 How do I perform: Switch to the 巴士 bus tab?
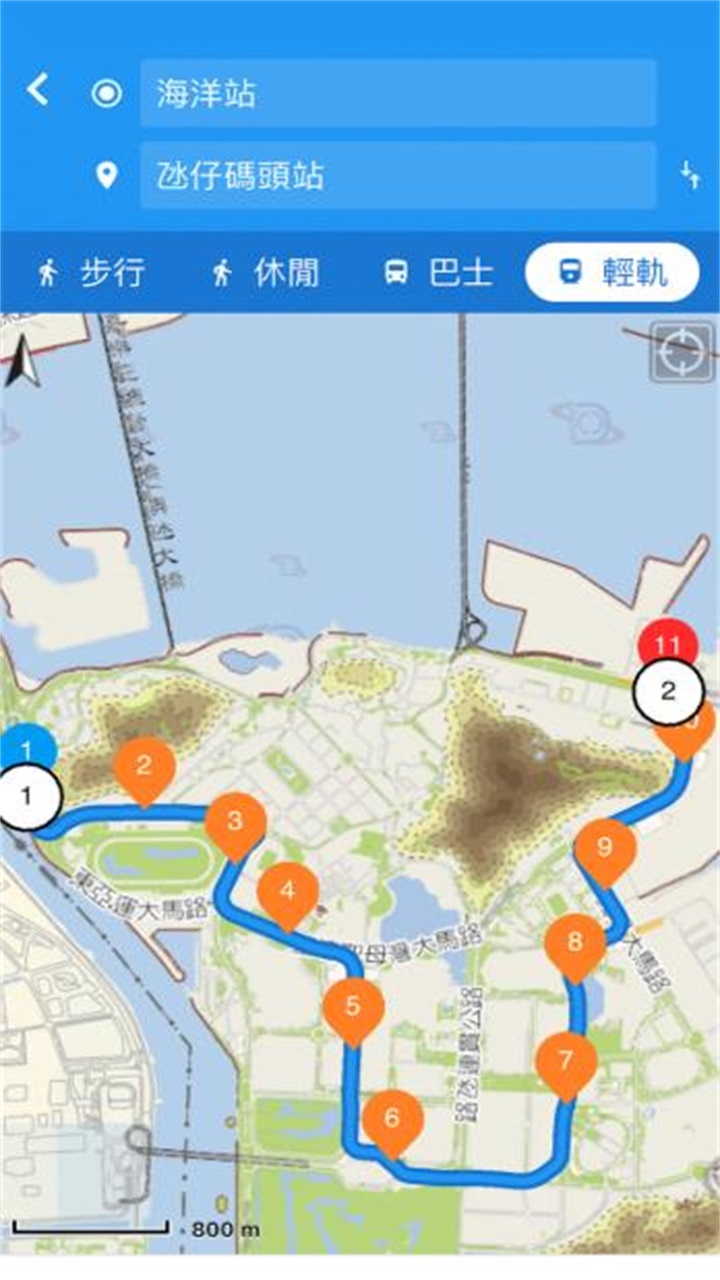(440, 272)
